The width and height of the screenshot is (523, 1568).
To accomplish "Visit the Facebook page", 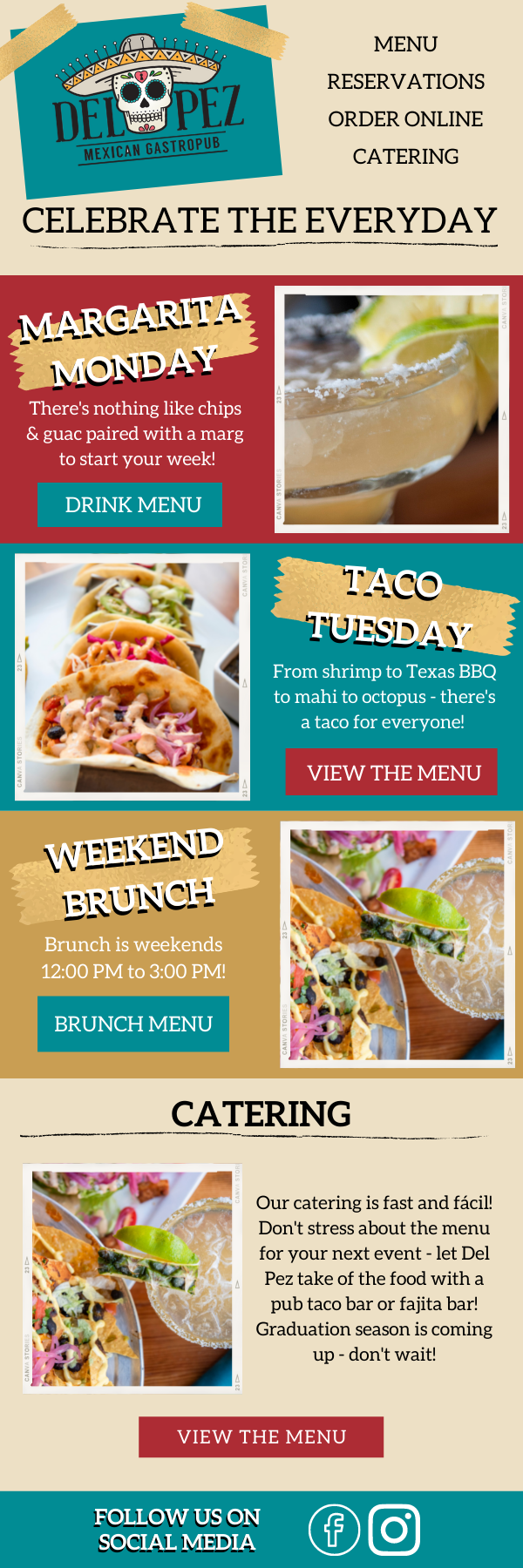I will coord(334,1530).
